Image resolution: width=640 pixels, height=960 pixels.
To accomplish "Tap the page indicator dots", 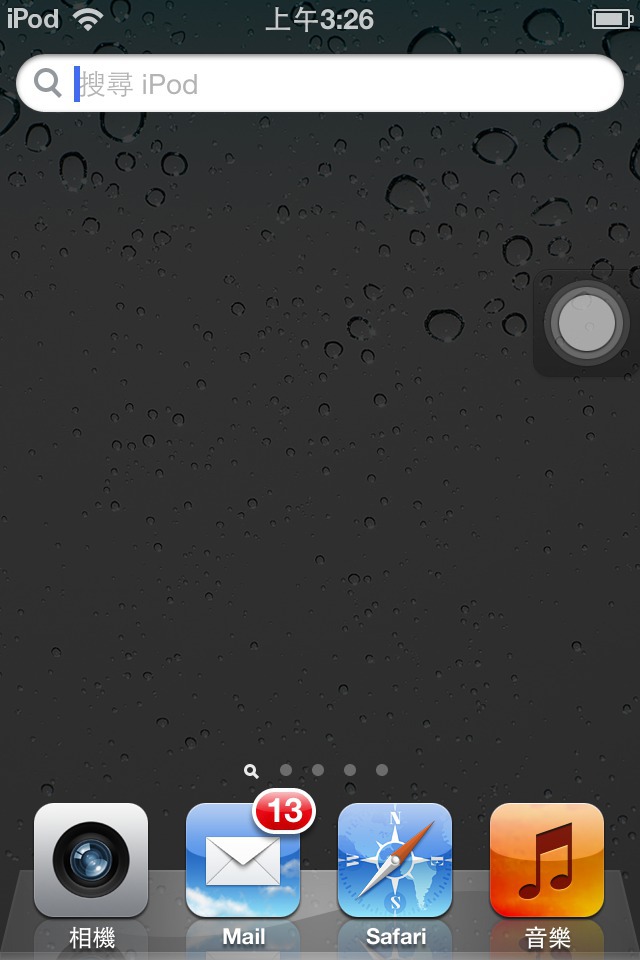I will [318, 770].
